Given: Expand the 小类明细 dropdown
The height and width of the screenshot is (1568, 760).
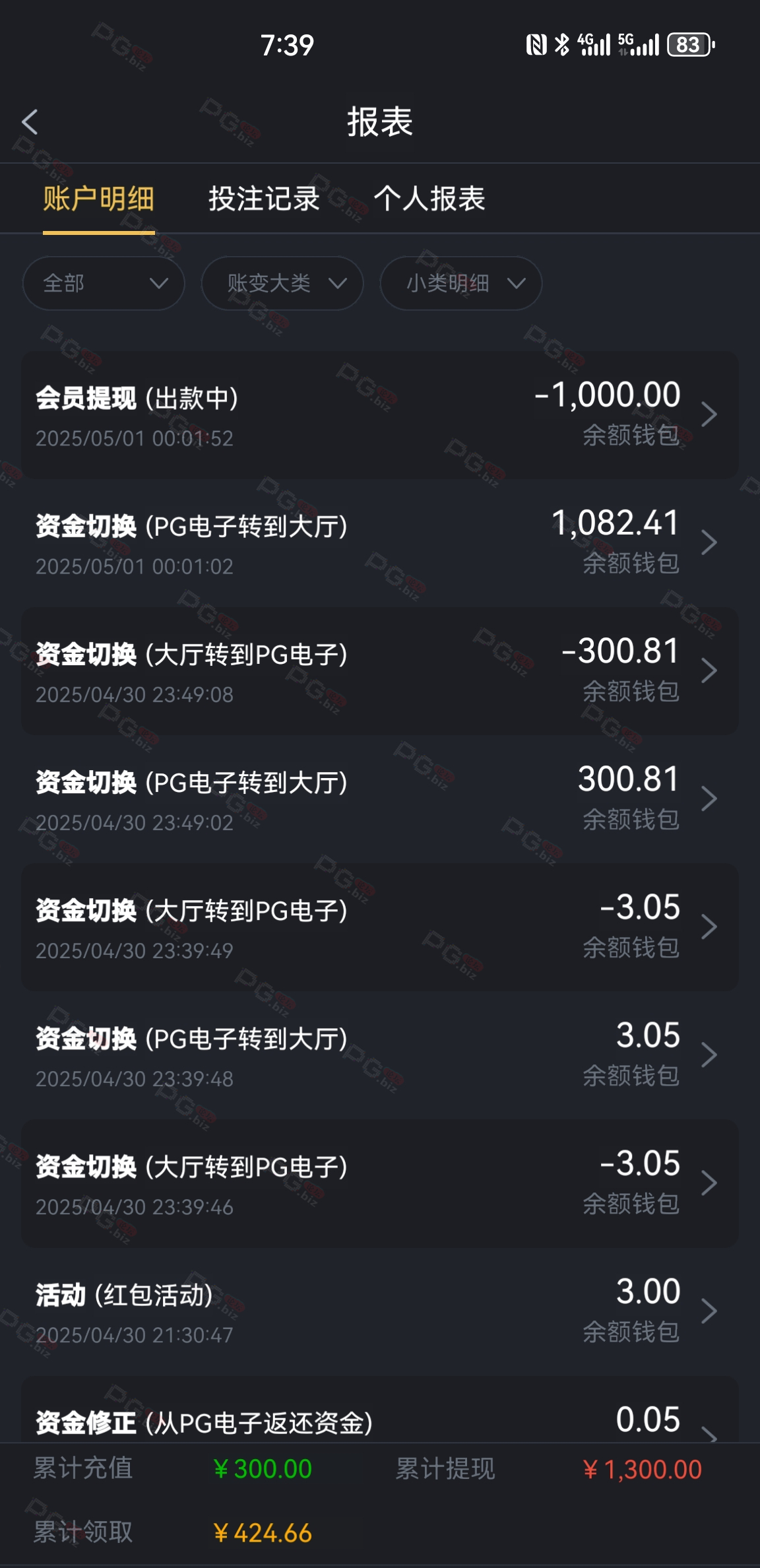Looking at the screenshot, I should pyautogui.click(x=460, y=283).
